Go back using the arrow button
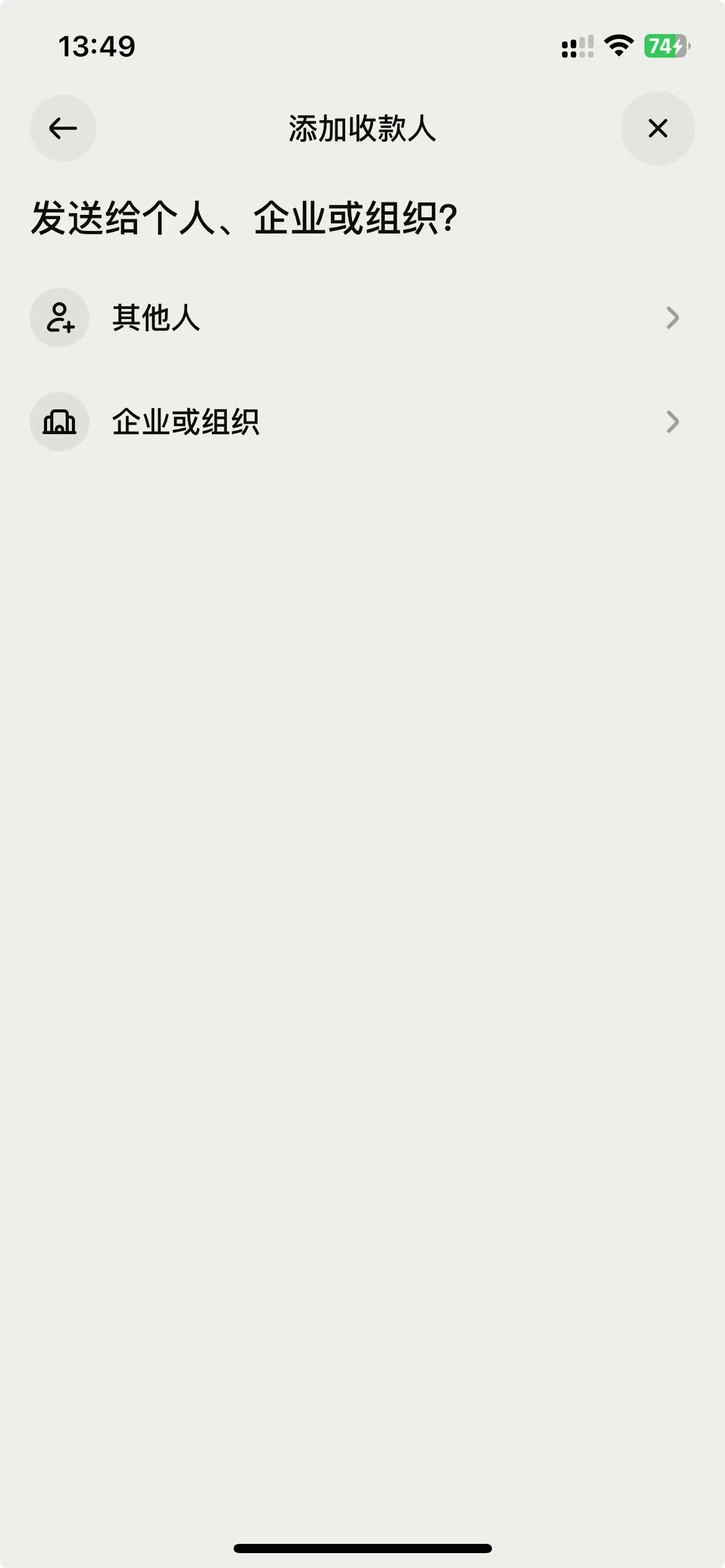This screenshot has width=725, height=1568. point(63,128)
